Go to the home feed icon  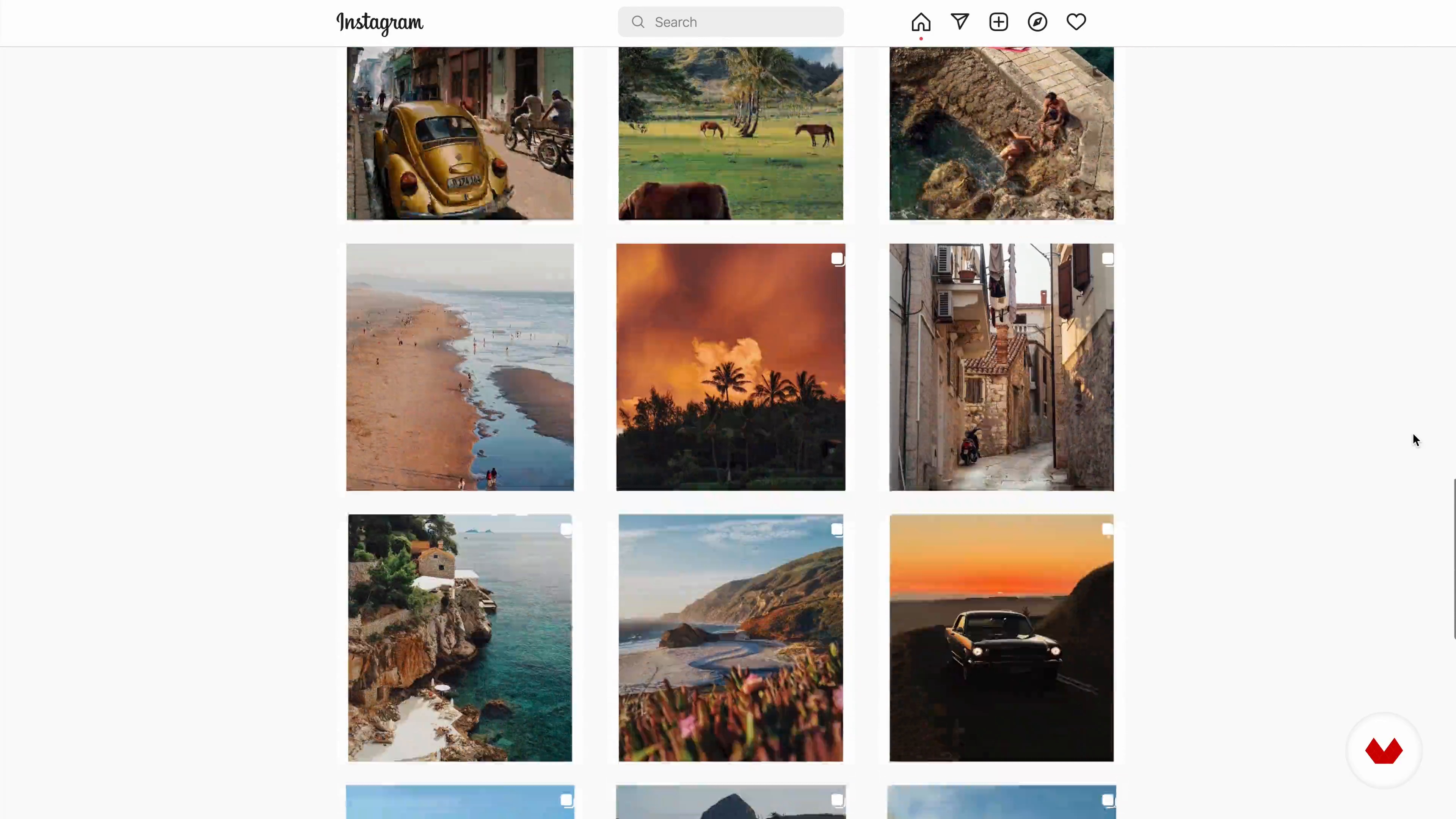pyautogui.click(x=921, y=22)
